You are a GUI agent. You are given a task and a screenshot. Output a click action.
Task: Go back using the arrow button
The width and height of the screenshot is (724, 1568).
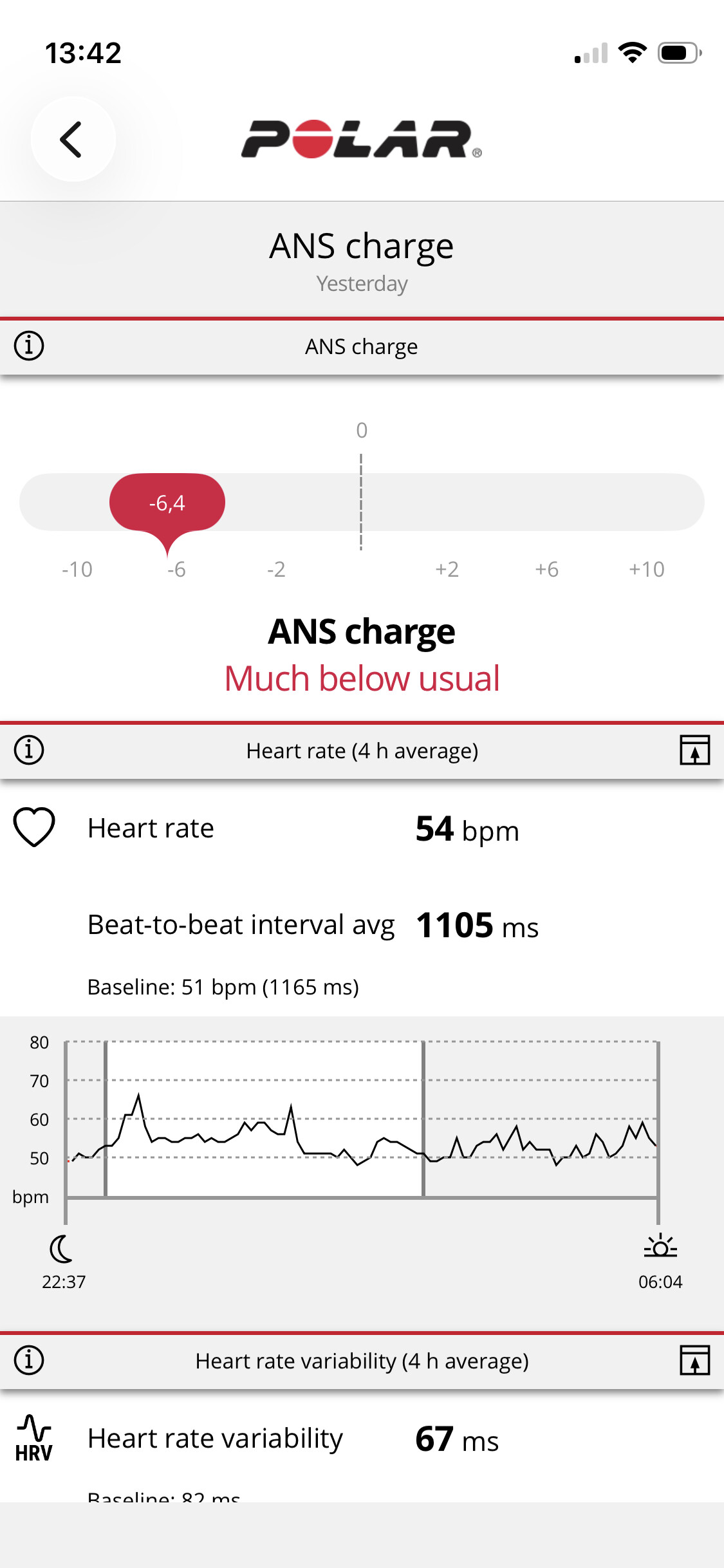click(x=72, y=139)
